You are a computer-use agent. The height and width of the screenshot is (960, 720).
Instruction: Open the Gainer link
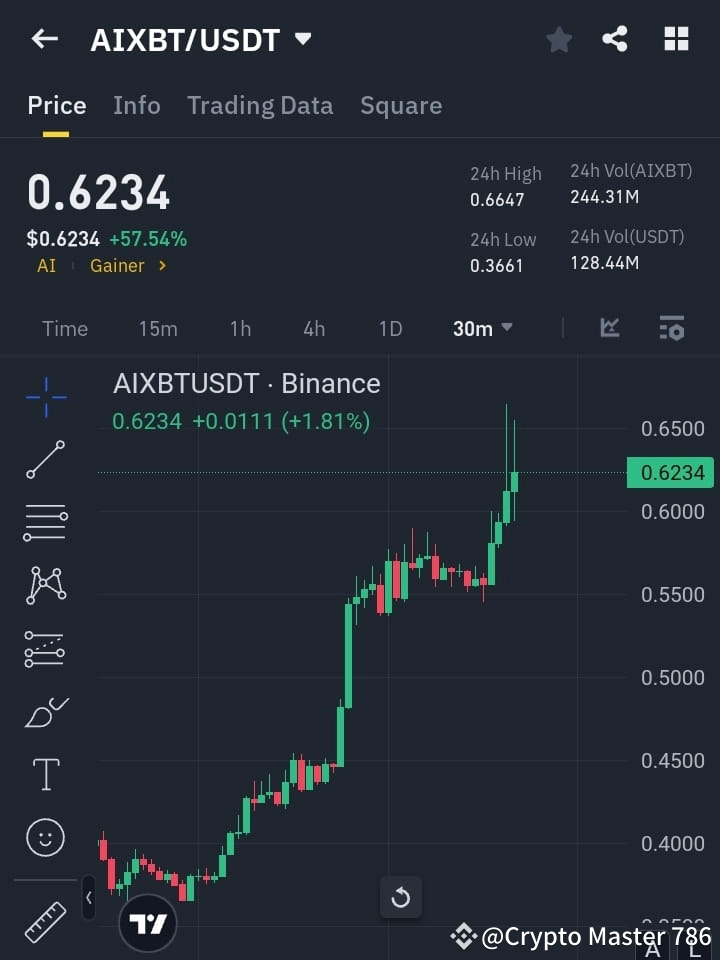[x=120, y=266]
